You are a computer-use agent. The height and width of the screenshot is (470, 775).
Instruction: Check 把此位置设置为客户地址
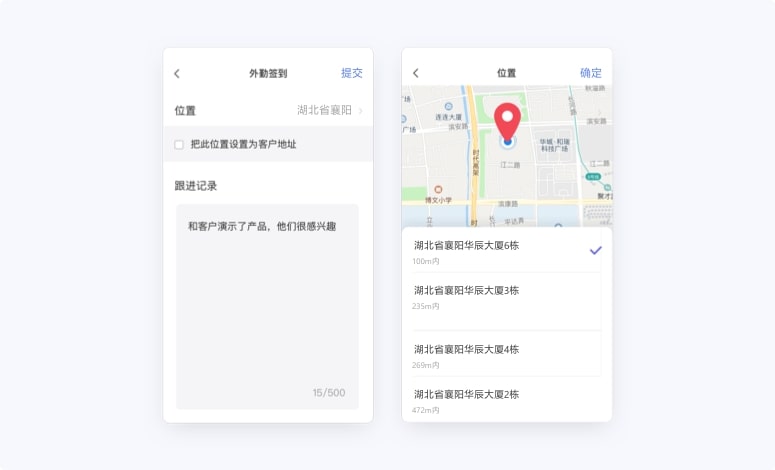tap(179, 144)
